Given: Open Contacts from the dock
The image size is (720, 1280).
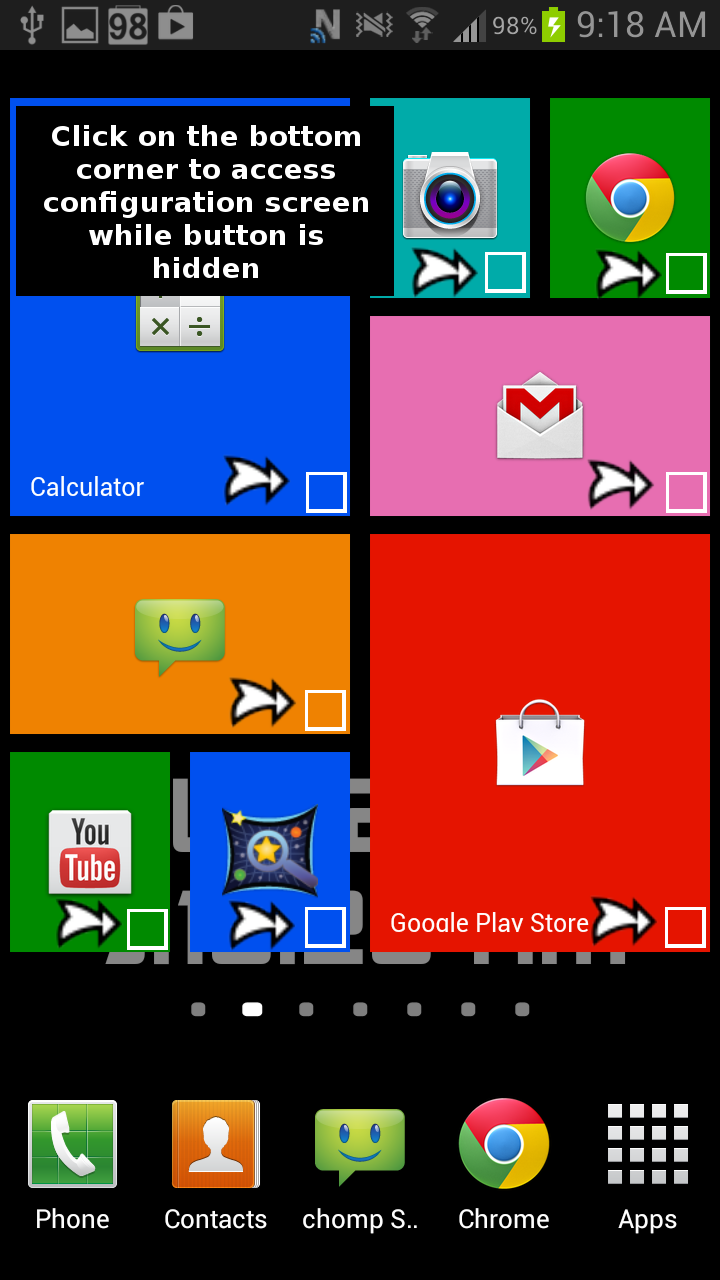Looking at the screenshot, I should 215,1144.
